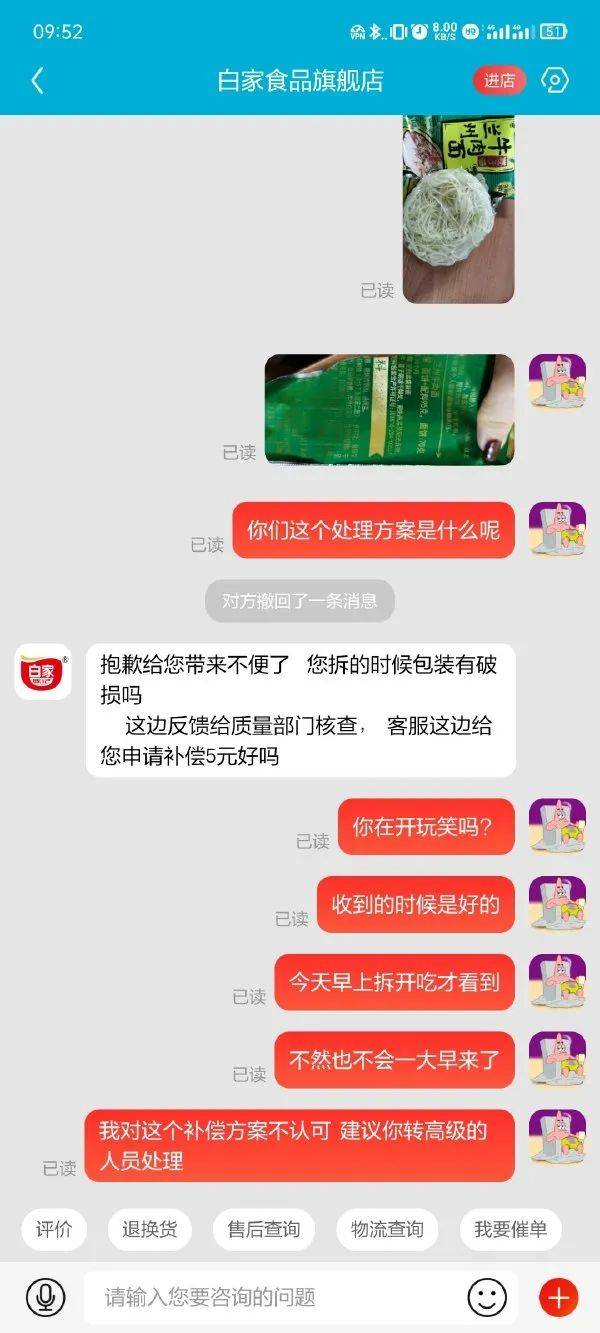Open the red plus attachments menu
The width and height of the screenshot is (600, 1333).
click(558, 1298)
